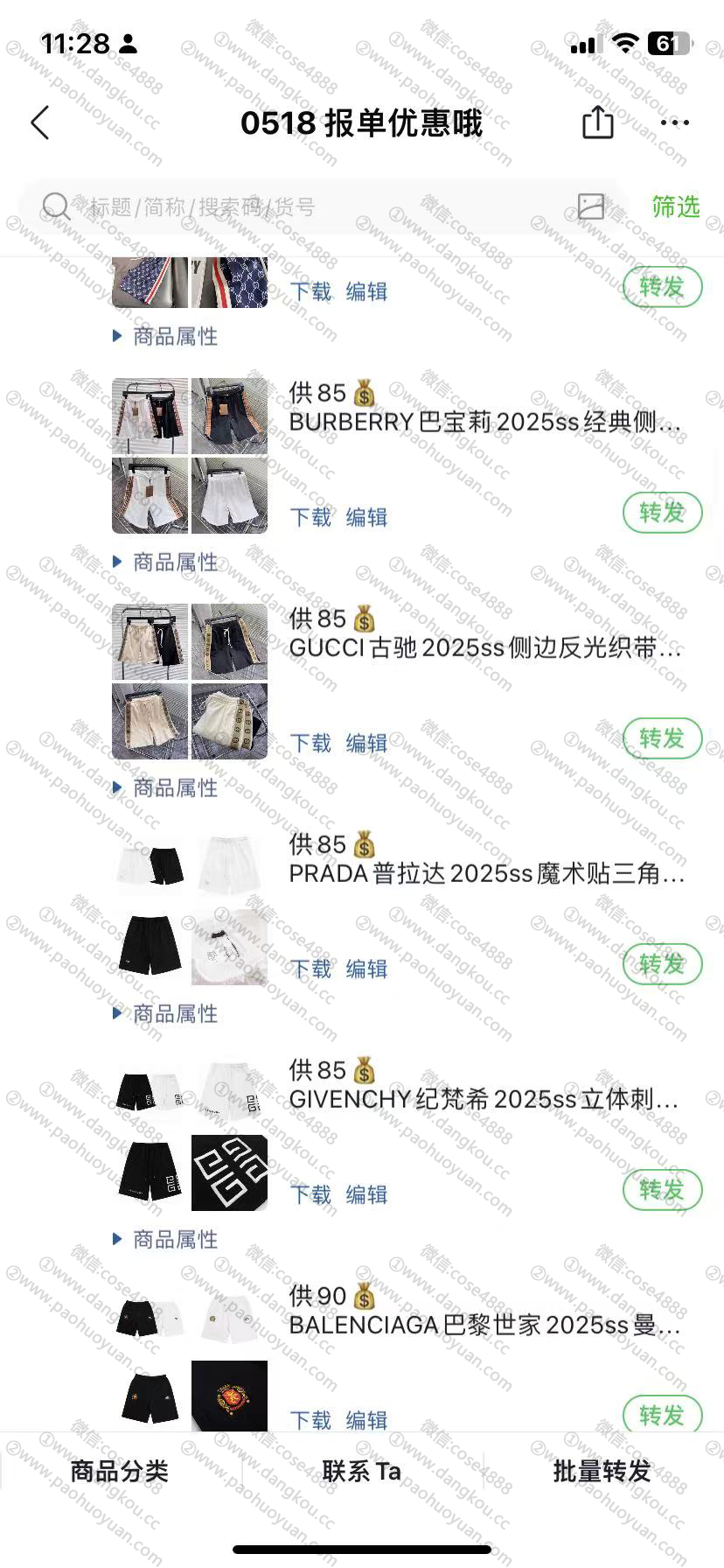Forward the GIVENCHY item with 转发
724x1568 pixels.
pos(663,1190)
